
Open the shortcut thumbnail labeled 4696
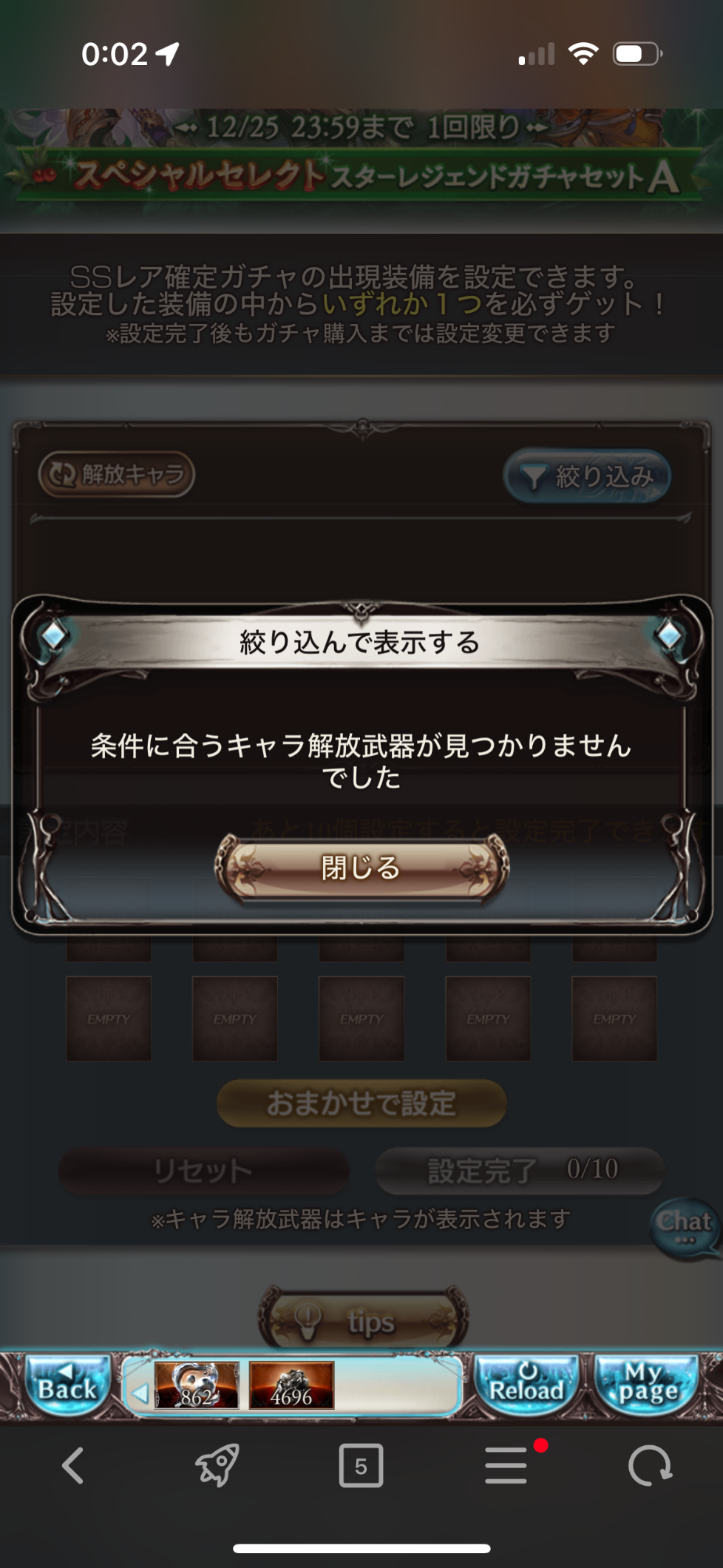click(291, 1386)
